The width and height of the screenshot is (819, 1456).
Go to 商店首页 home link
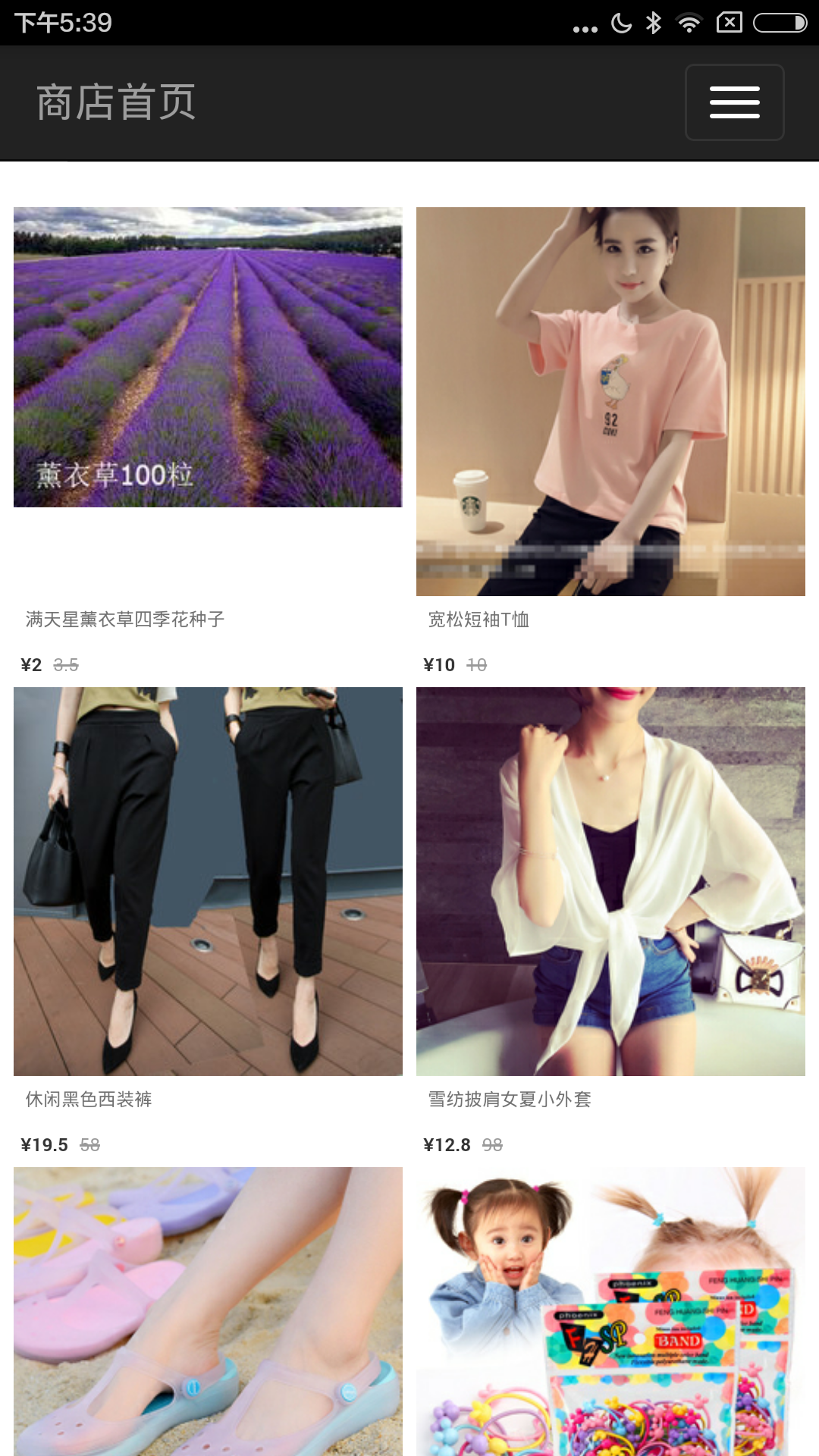[116, 102]
